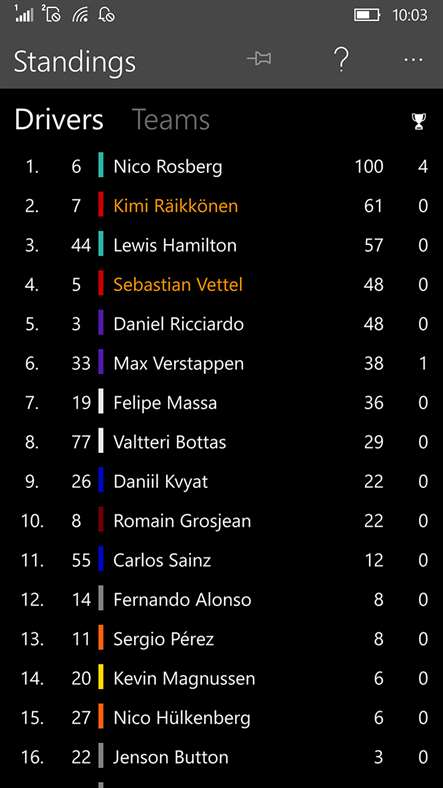Viewport: 443px width, 788px height.
Task: Open Daniel Ricciardo's row
Action: coord(222,324)
